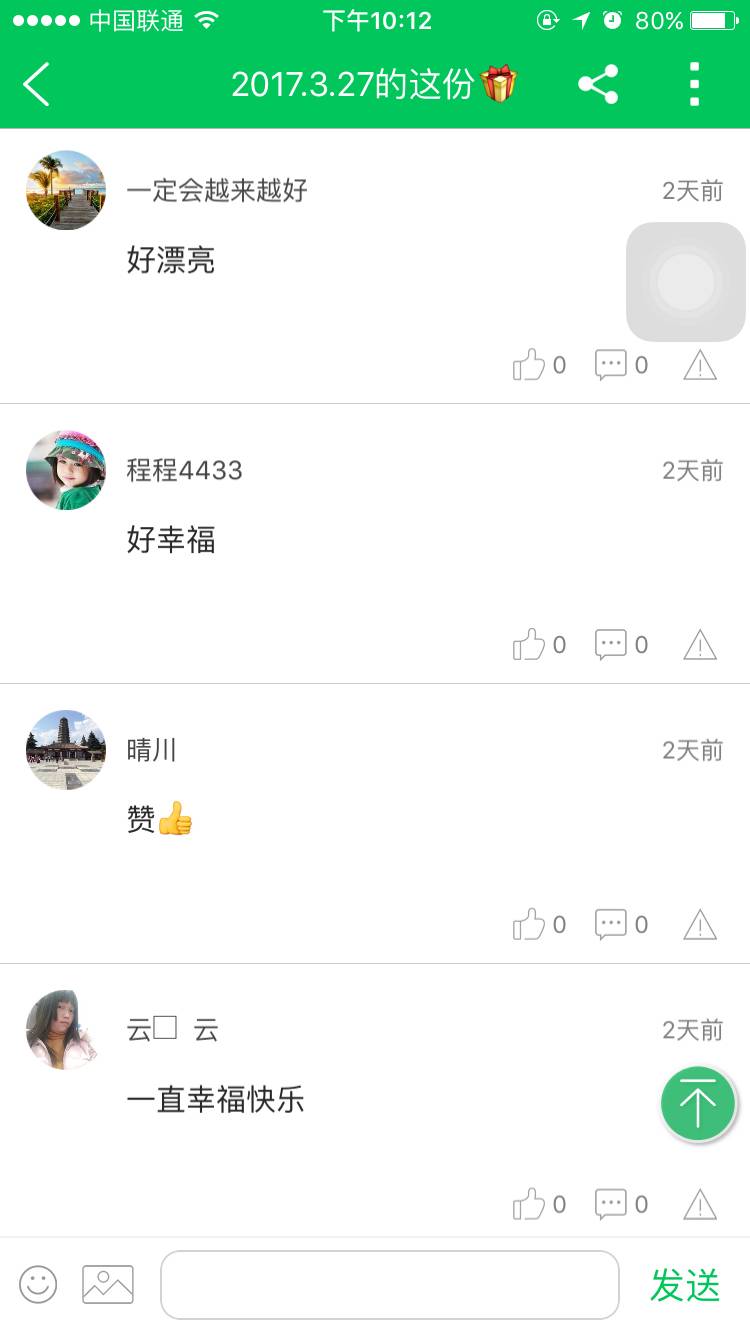The image size is (750, 1334).
Task: Like 程程4433's comment
Action: tap(529, 645)
